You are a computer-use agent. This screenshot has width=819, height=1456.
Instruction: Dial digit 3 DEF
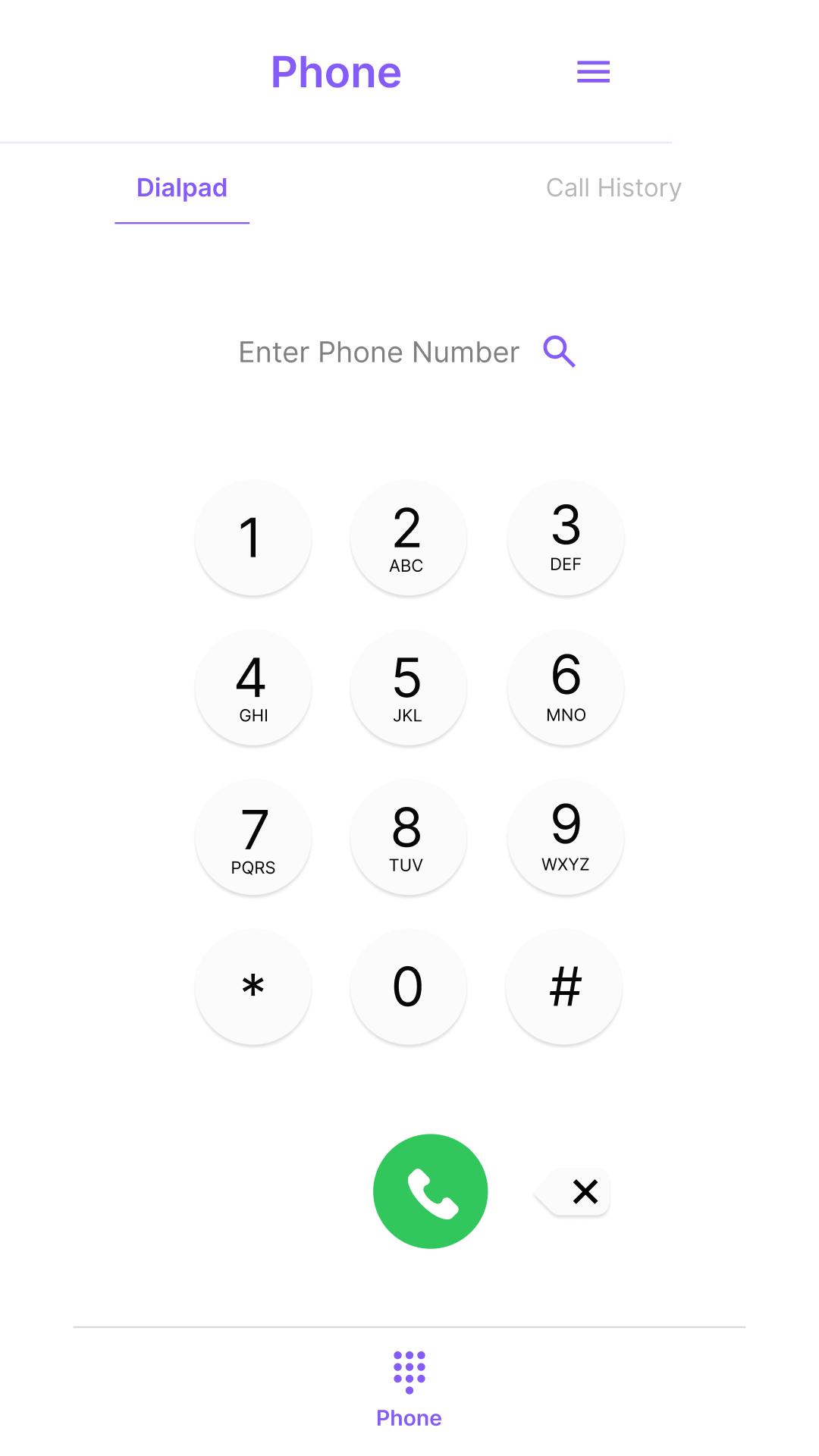click(x=566, y=538)
